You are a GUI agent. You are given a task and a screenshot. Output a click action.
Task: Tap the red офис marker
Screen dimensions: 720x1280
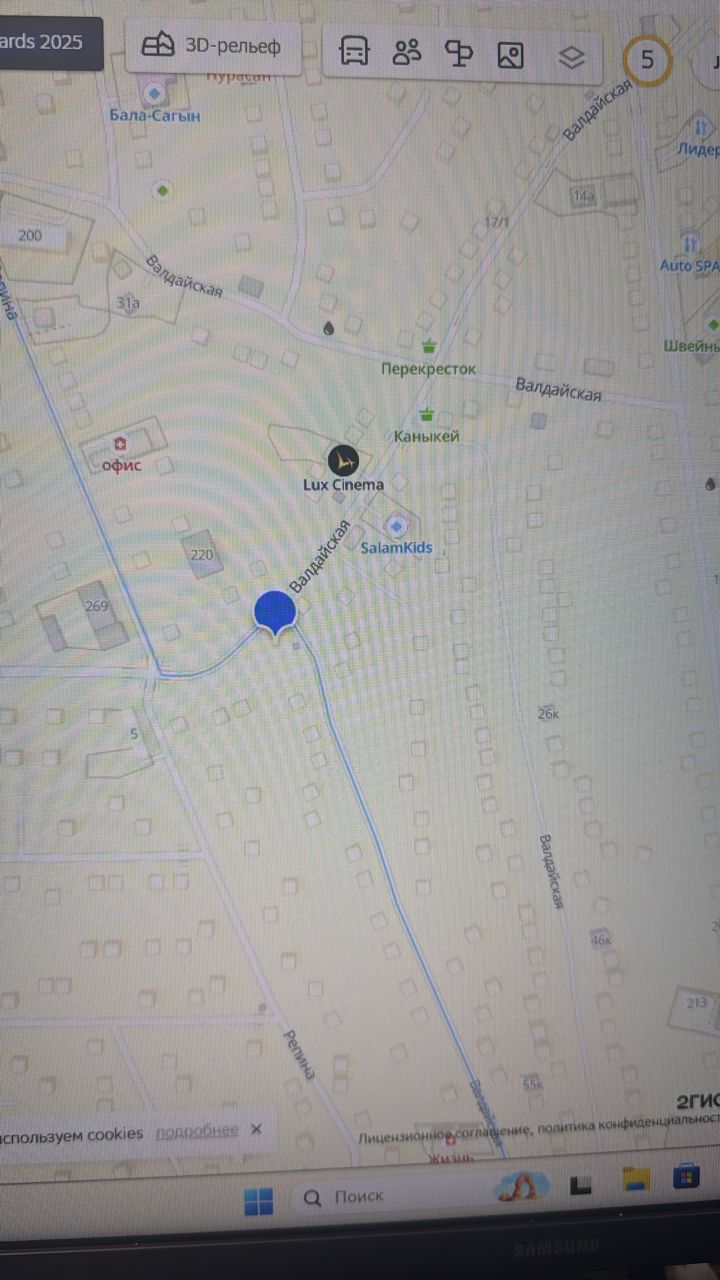tap(122, 443)
